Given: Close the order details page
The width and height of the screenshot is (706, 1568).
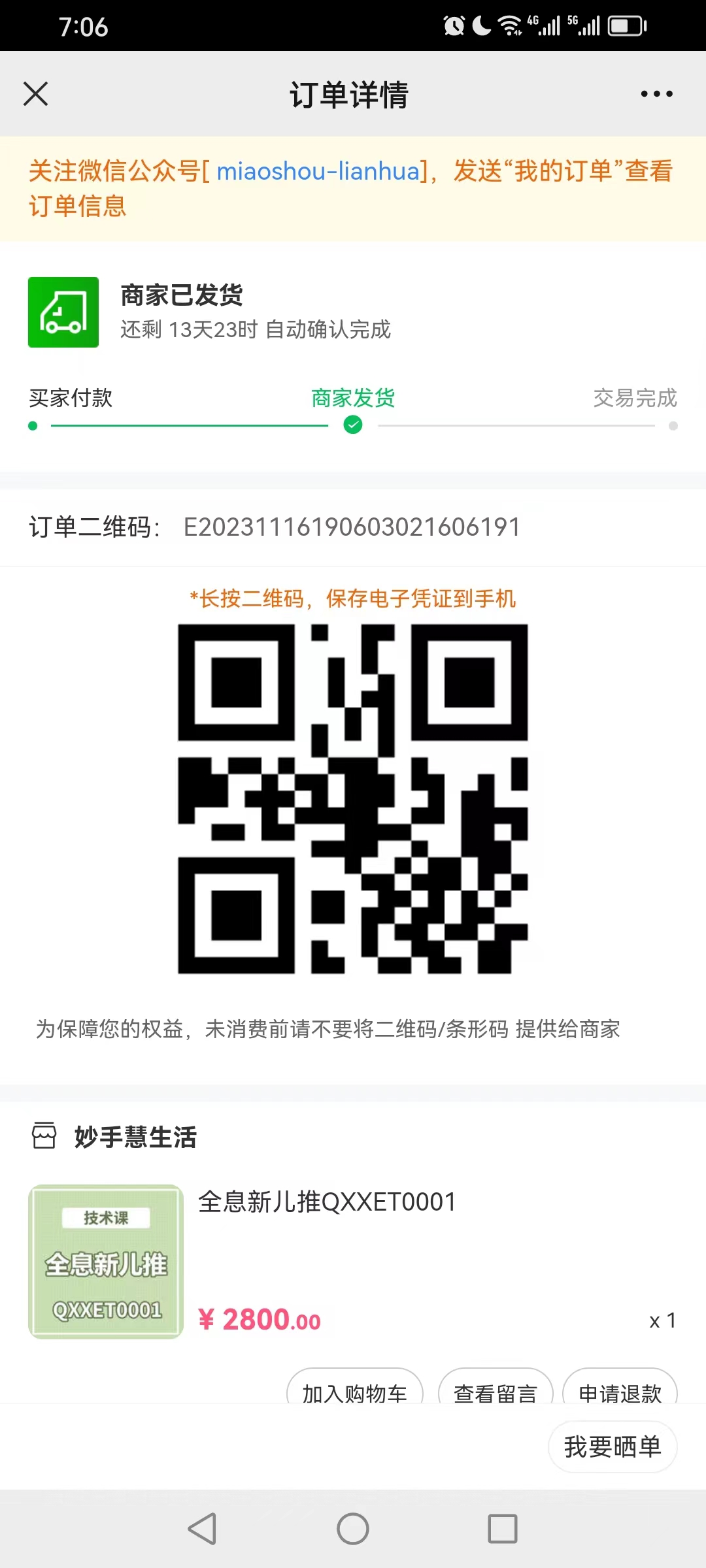Looking at the screenshot, I should (36, 93).
